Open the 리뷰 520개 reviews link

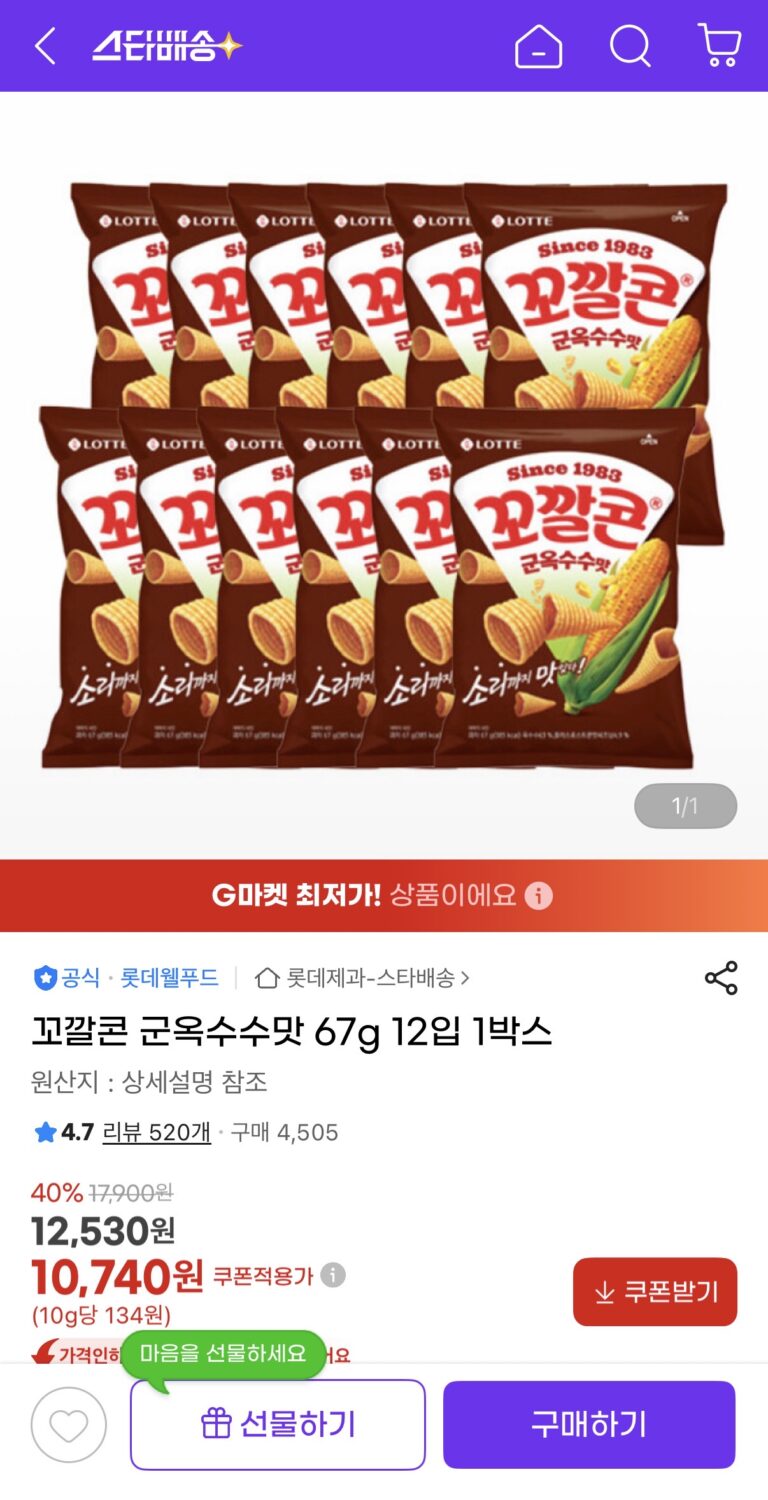coord(156,1132)
